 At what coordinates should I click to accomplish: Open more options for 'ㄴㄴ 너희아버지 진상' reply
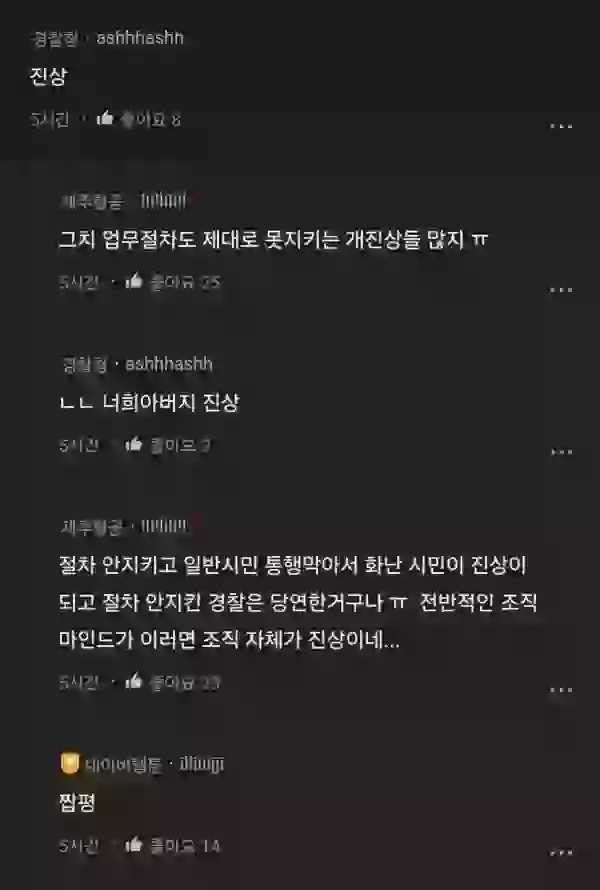561,452
